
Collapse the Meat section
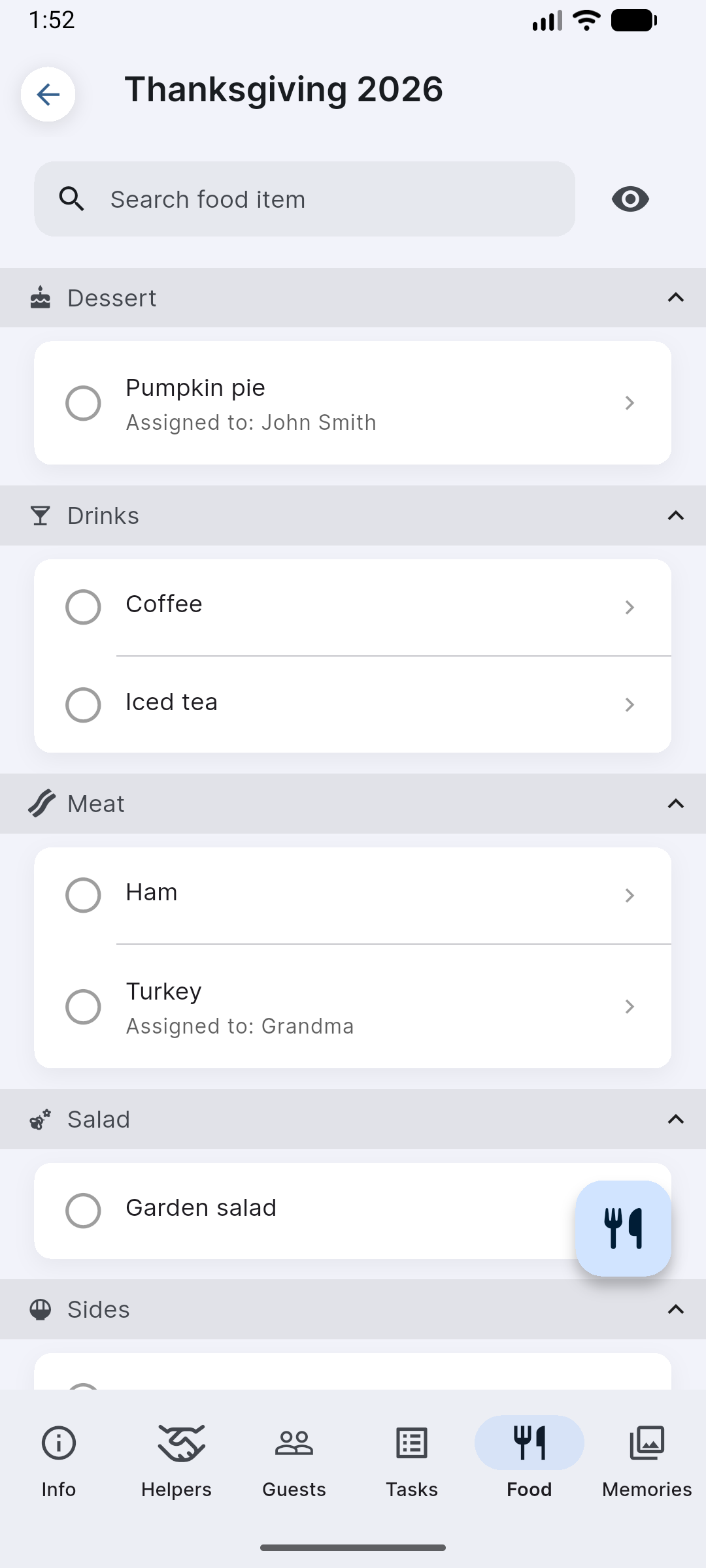(675, 803)
